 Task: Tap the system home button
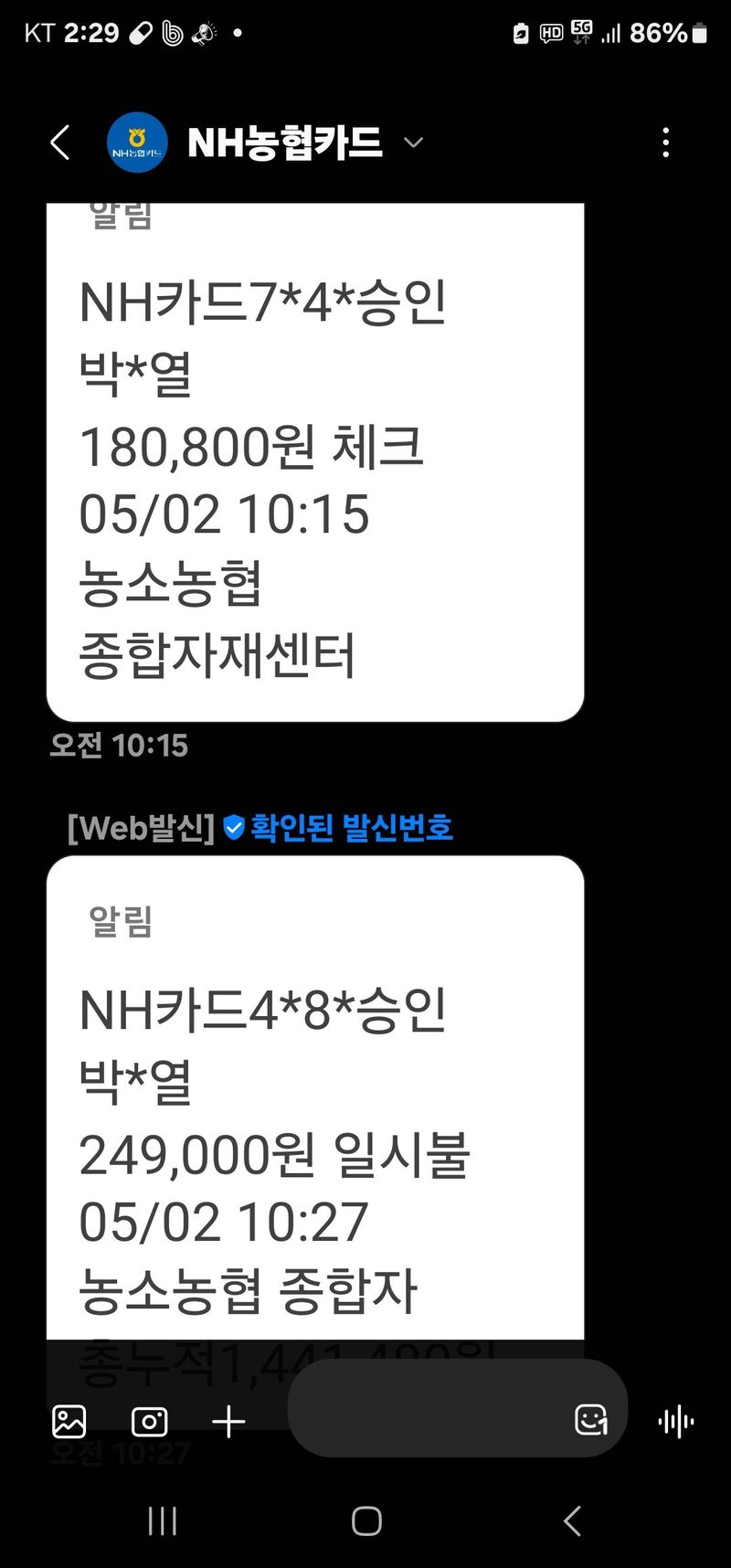point(366,1521)
